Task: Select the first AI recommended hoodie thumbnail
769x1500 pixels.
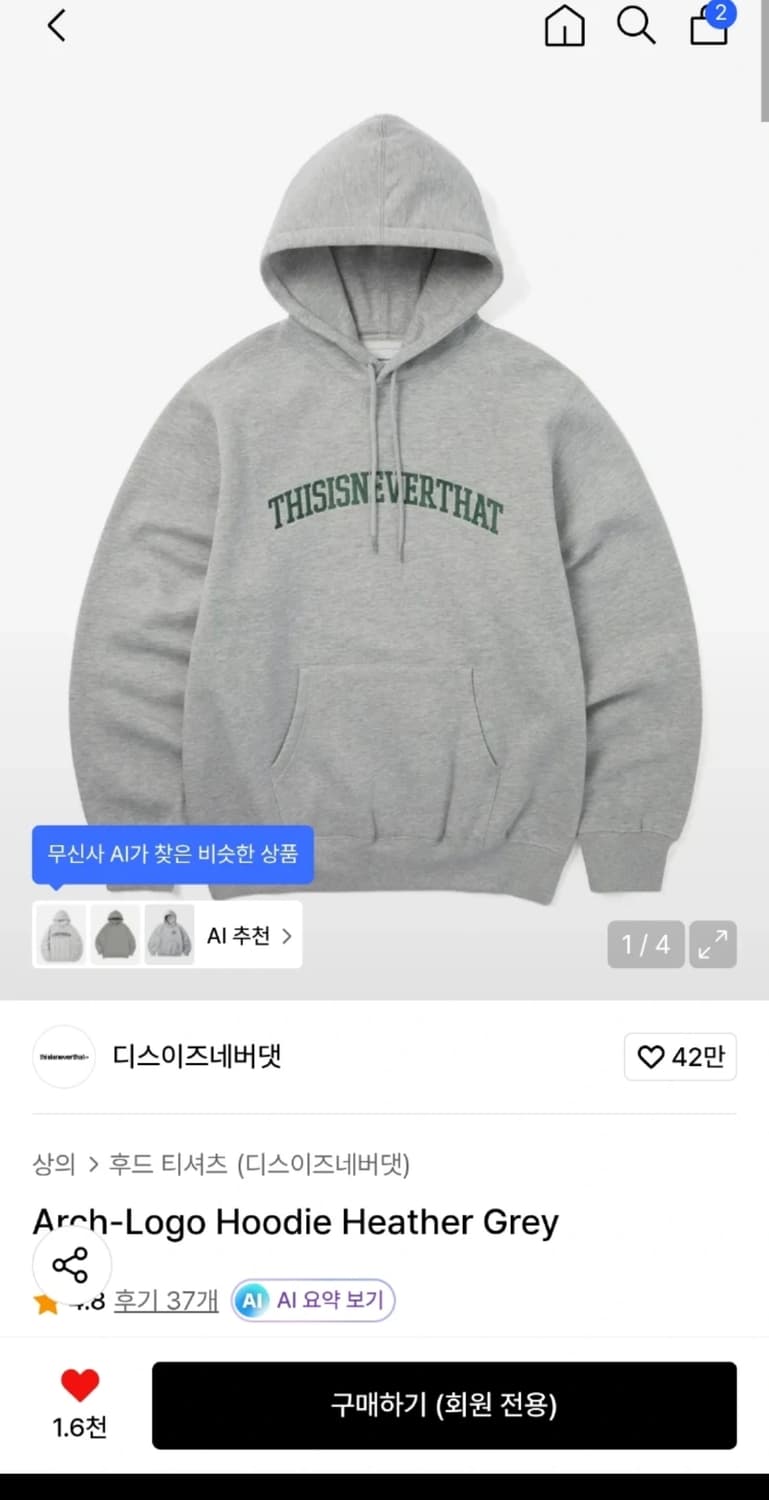Action: [61, 934]
